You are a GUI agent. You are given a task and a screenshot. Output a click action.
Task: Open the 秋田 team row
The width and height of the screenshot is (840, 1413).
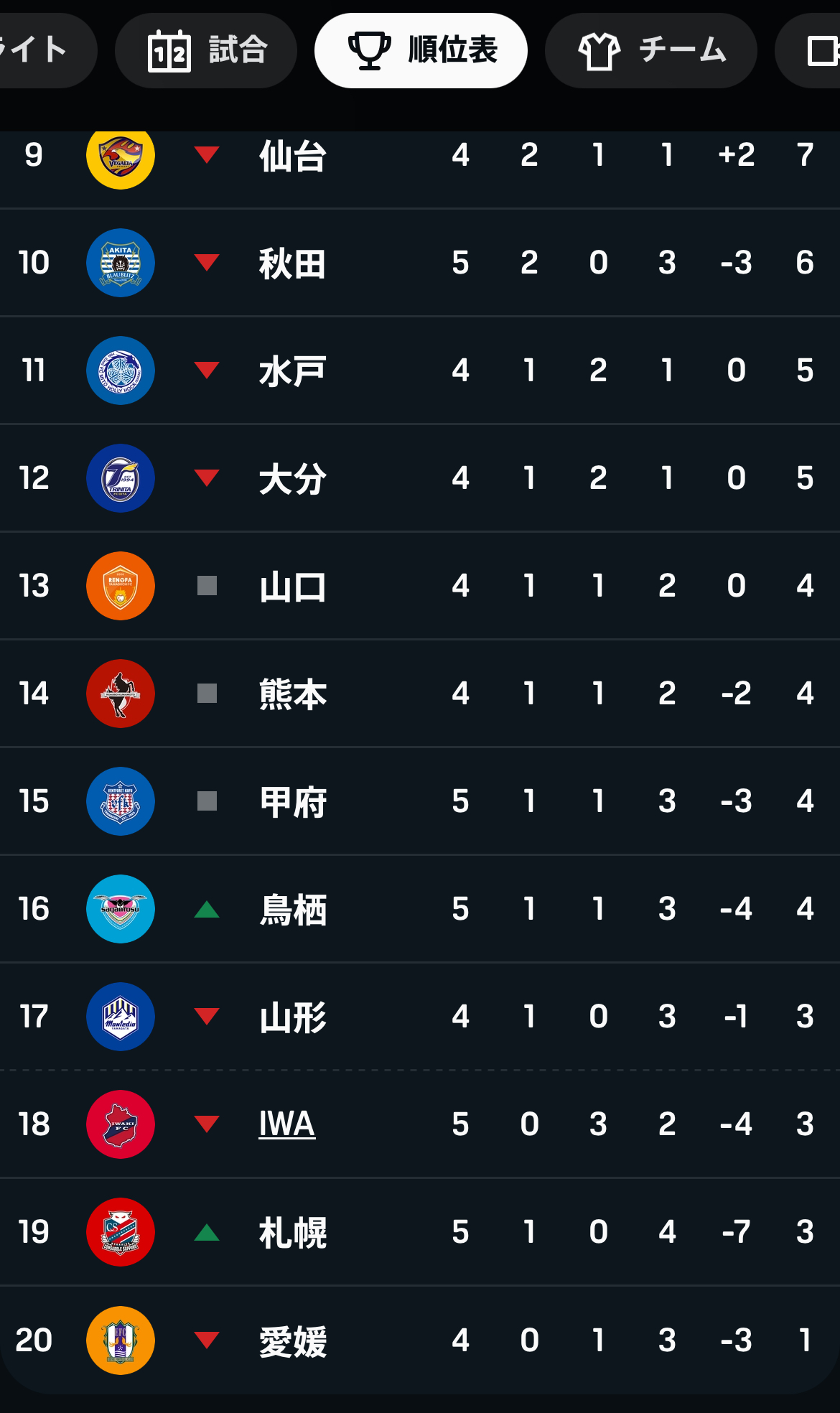point(420,263)
